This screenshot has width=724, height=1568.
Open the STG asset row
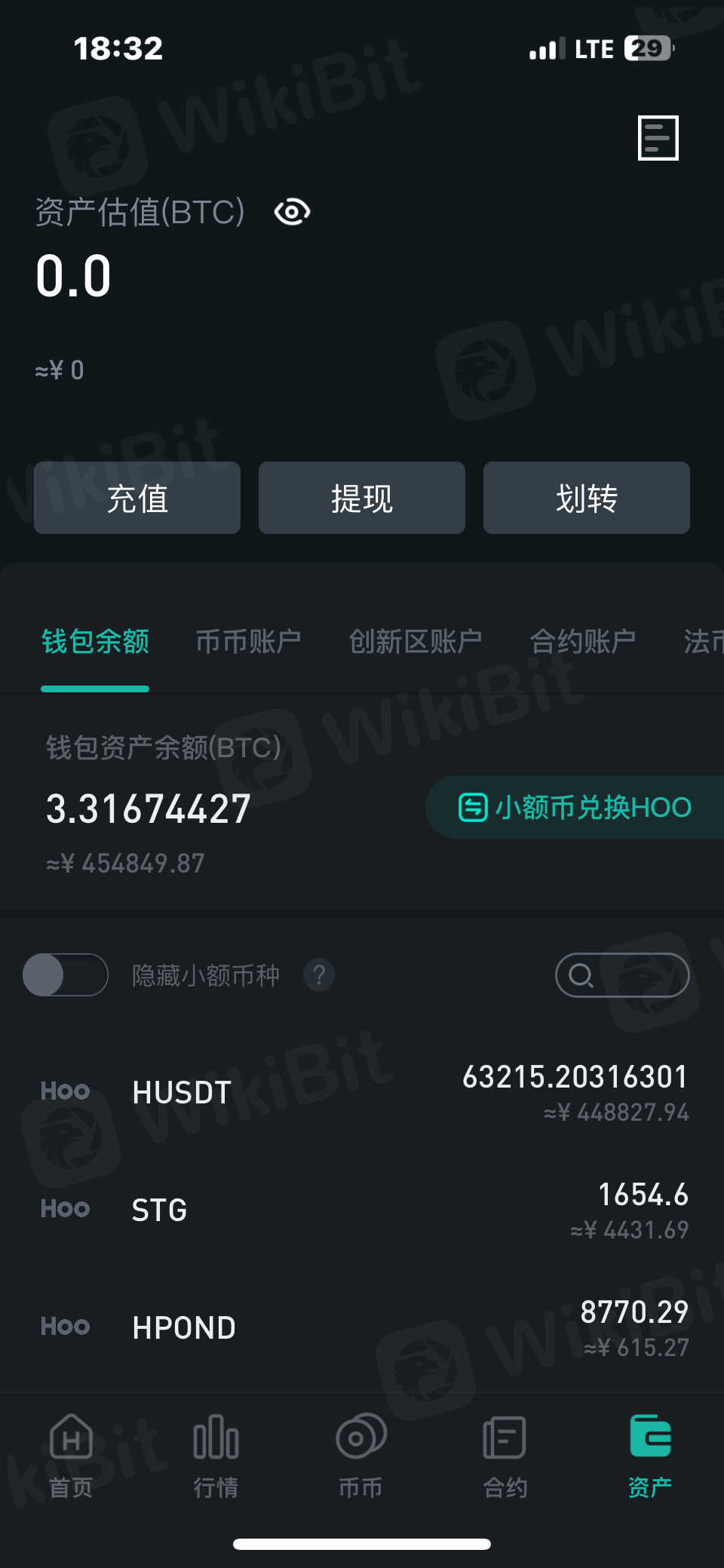(x=362, y=1211)
